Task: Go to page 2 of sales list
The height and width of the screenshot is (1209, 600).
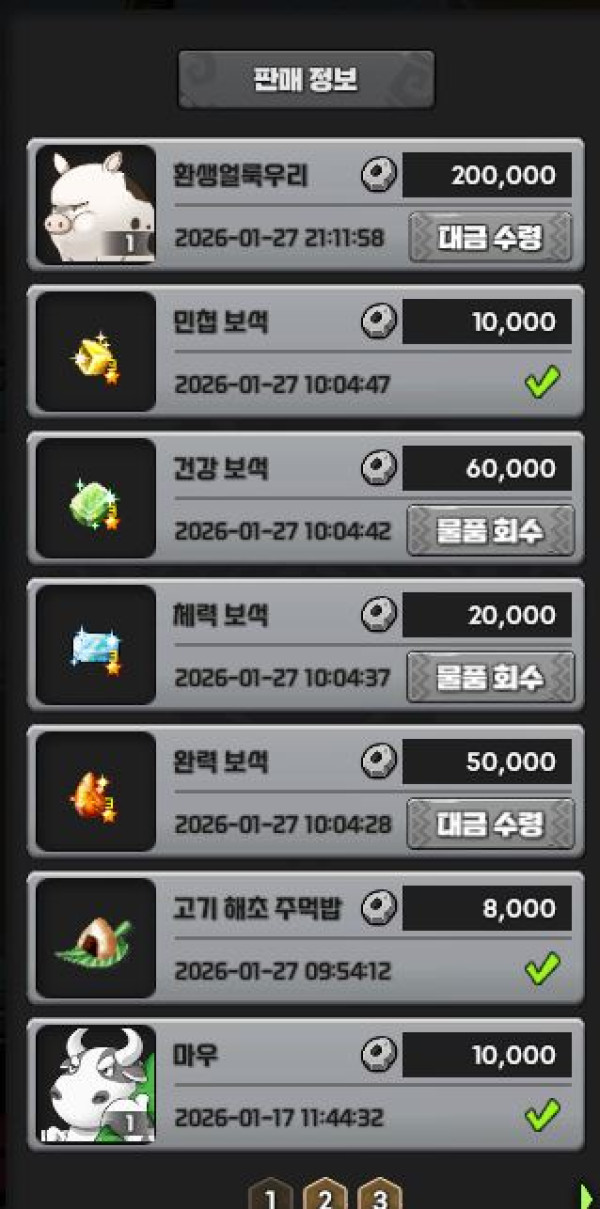Action: coord(325,1193)
